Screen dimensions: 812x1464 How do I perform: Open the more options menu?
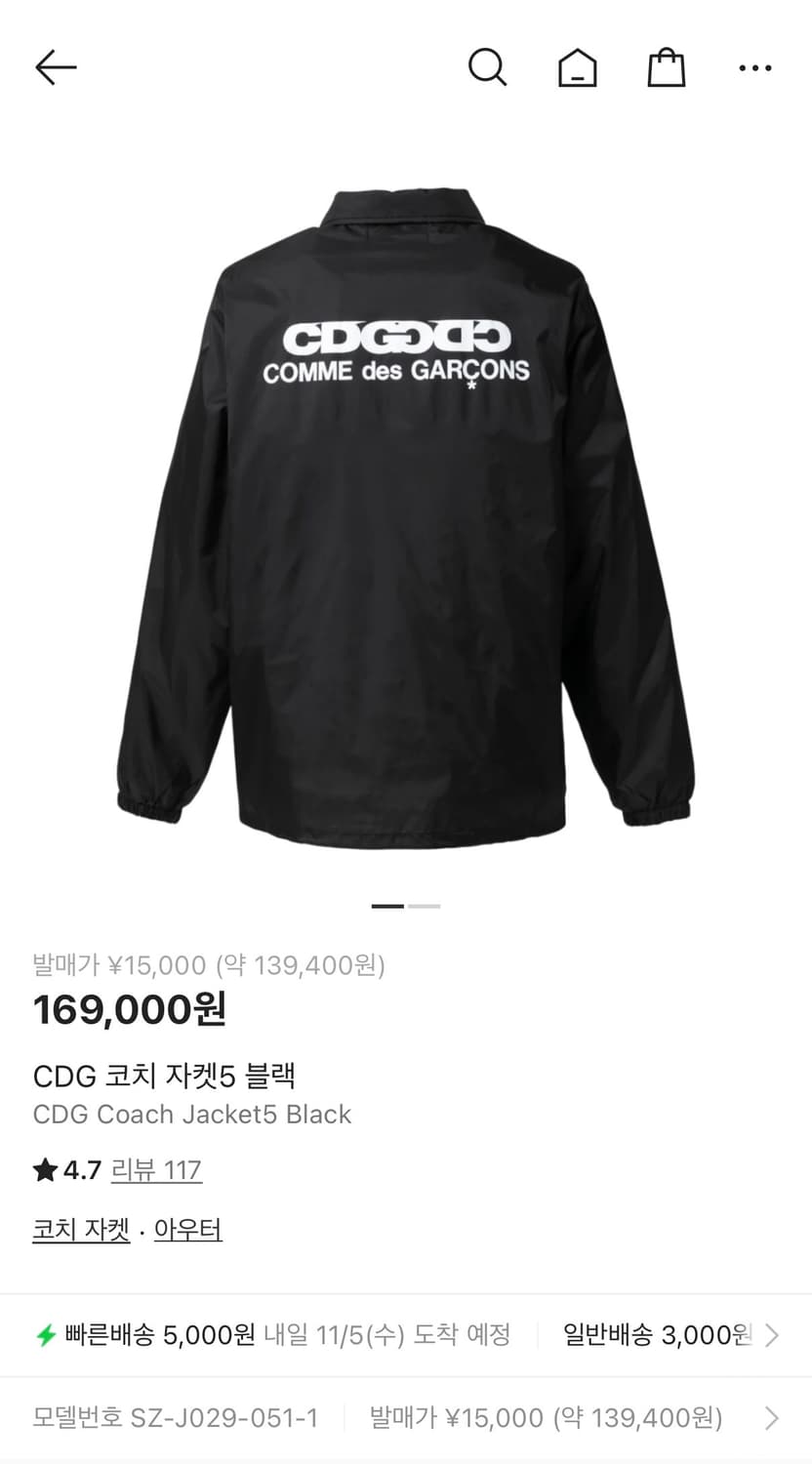754,66
